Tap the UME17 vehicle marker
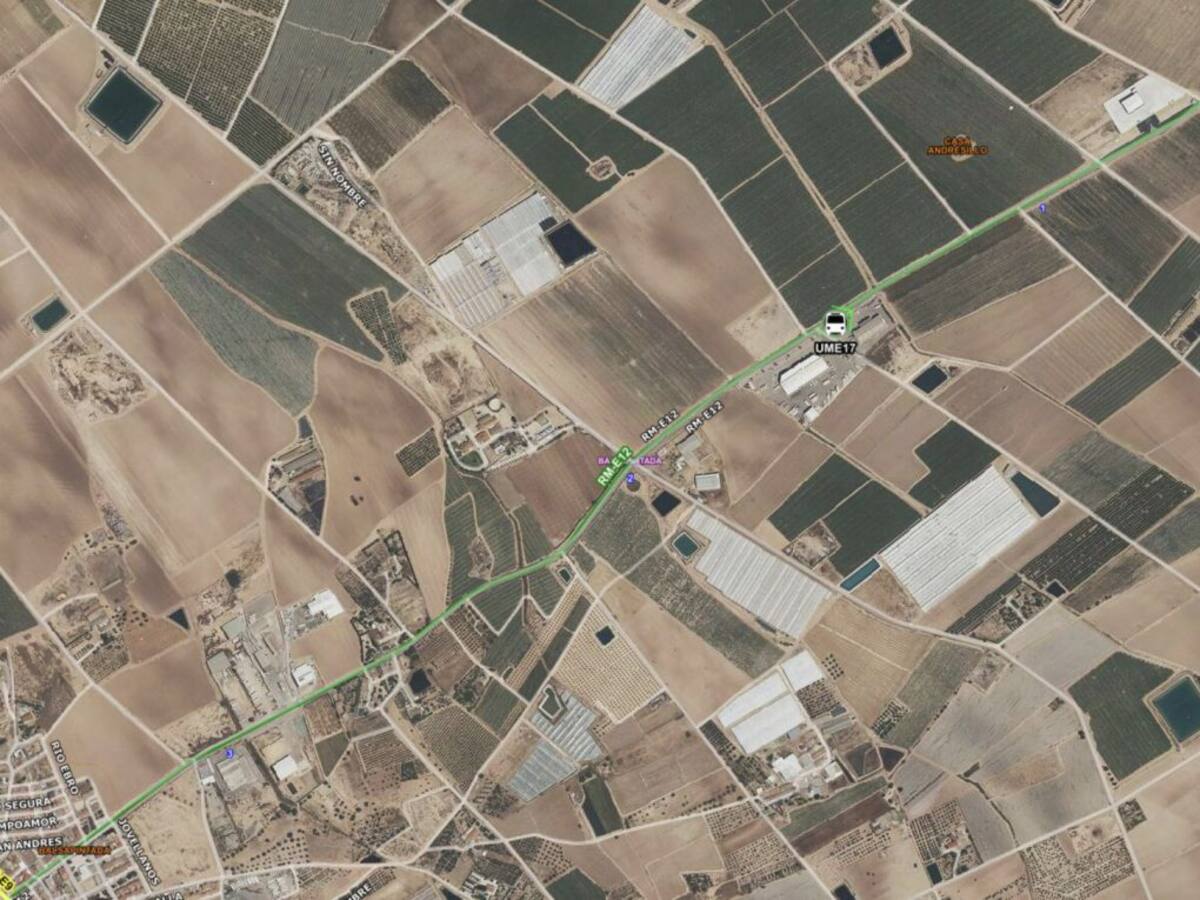 pyautogui.click(x=835, y=324)
